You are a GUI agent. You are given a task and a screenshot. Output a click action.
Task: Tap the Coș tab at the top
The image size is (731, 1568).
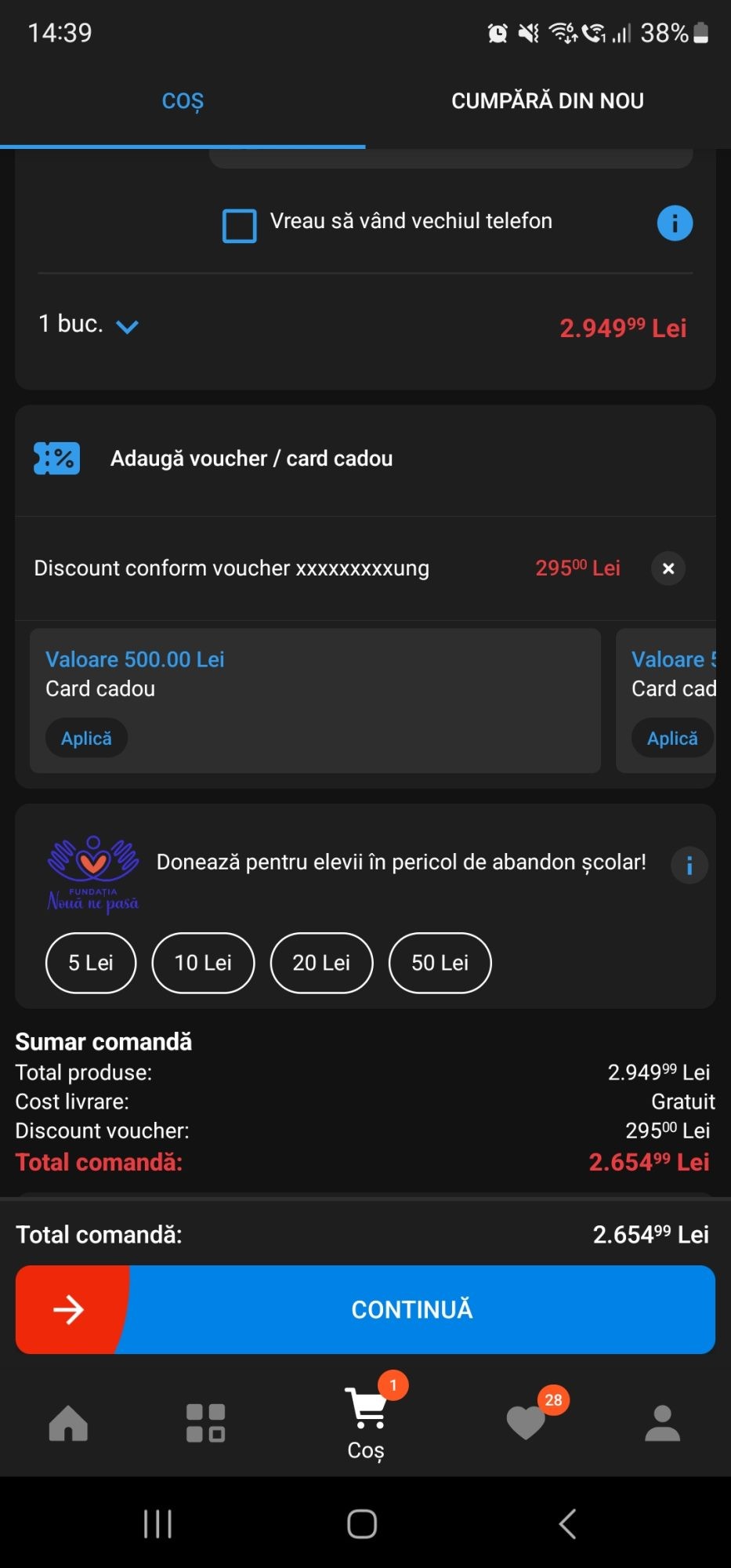coord(183,101)
